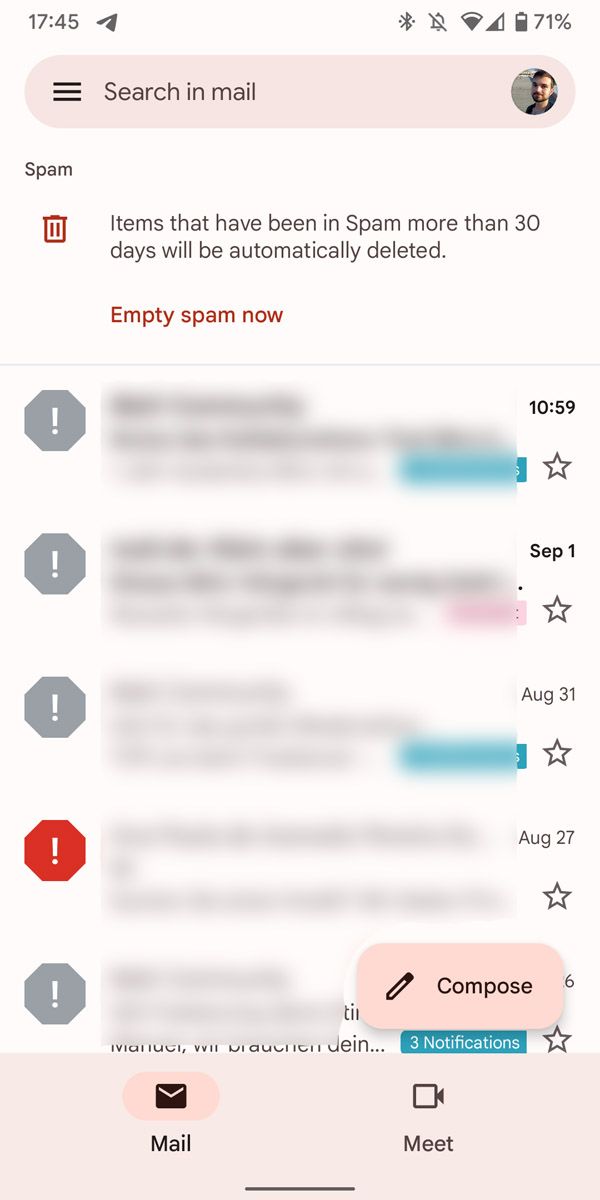Image resolution: width=600 pixels, height=1200 pixels.
Task: Open the spam email from Sep 1
Action: (x=300, y=580)
